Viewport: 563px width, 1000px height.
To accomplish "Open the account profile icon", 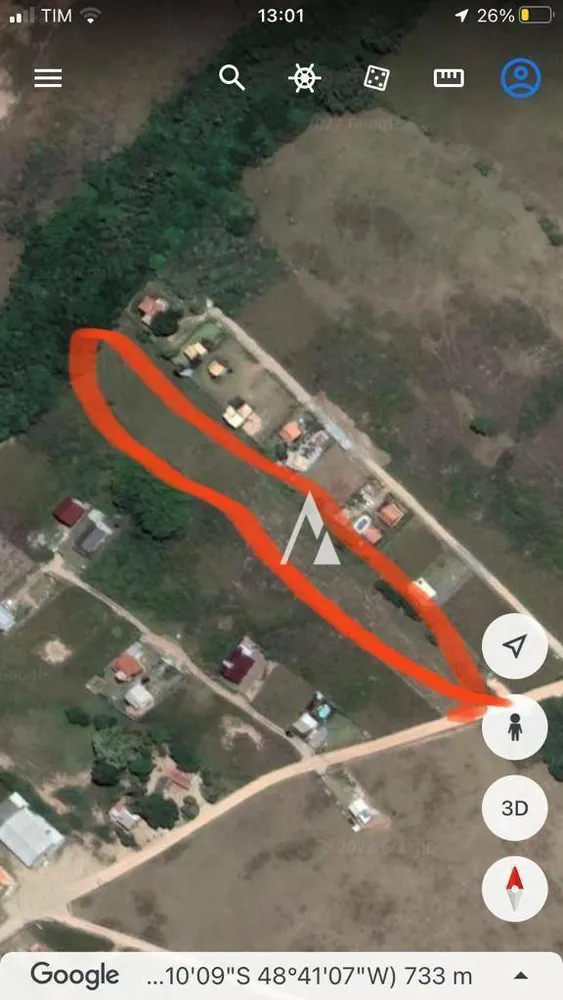I will tap(521, 78).
